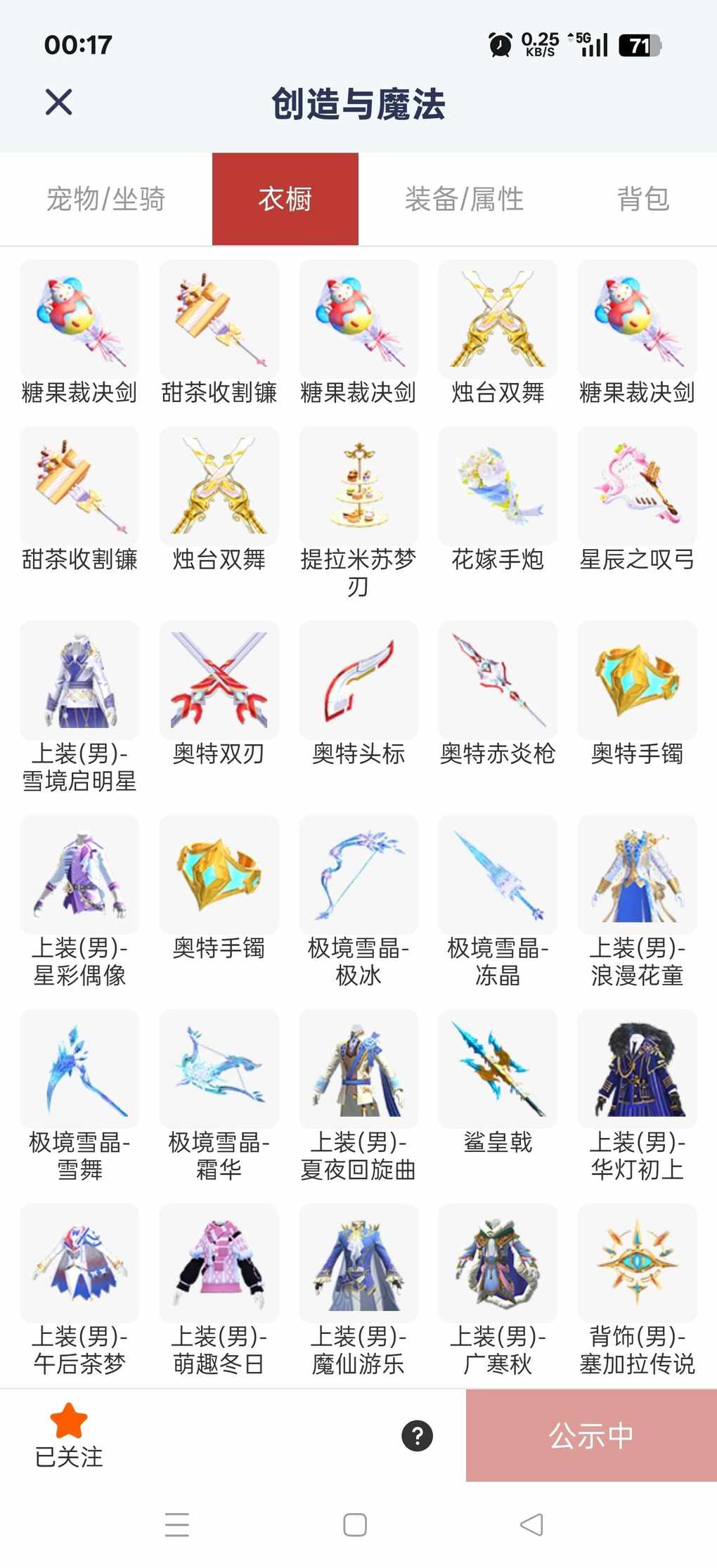Tap the 已关注 star to unfollow

click(x=69, y=1421)
